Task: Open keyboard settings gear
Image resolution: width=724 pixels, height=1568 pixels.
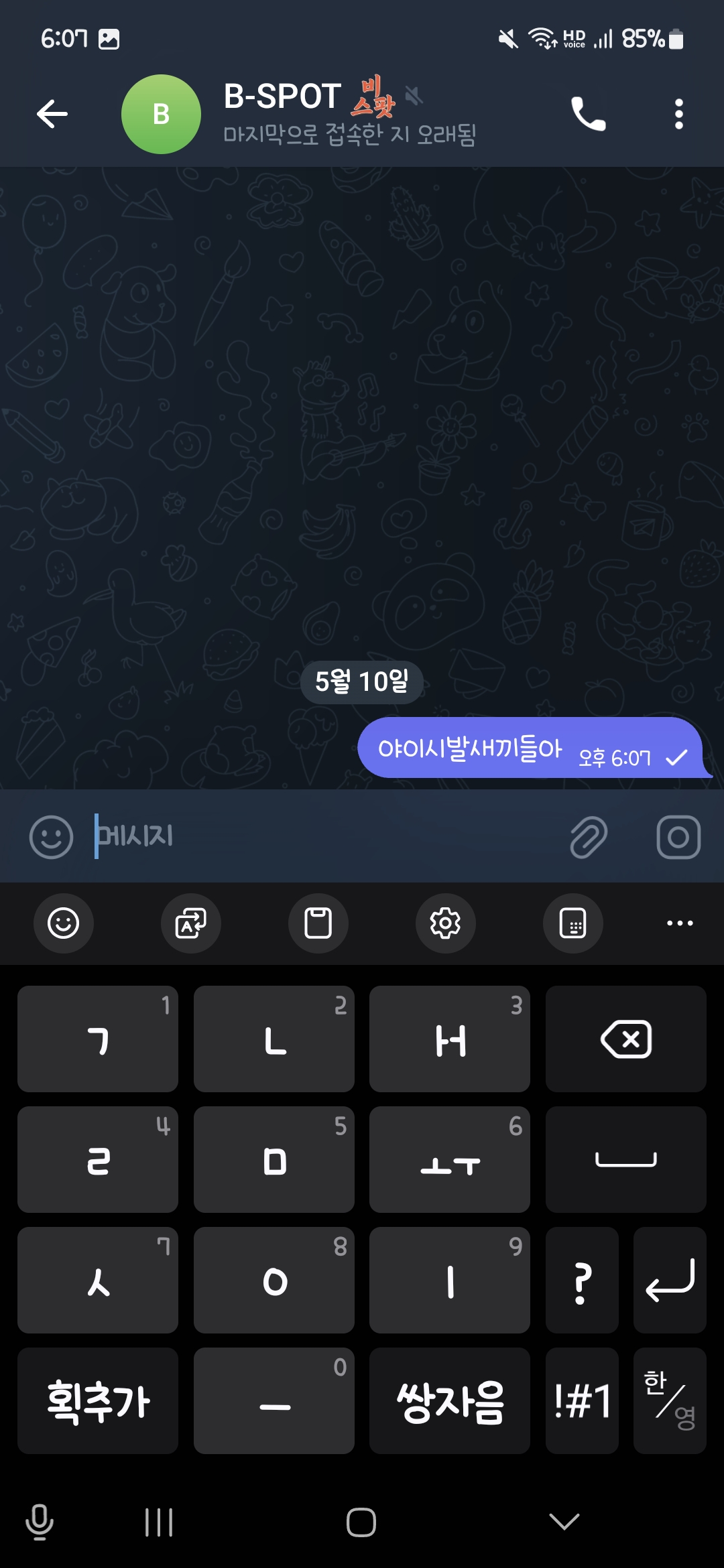Action: tap(445, 923)
